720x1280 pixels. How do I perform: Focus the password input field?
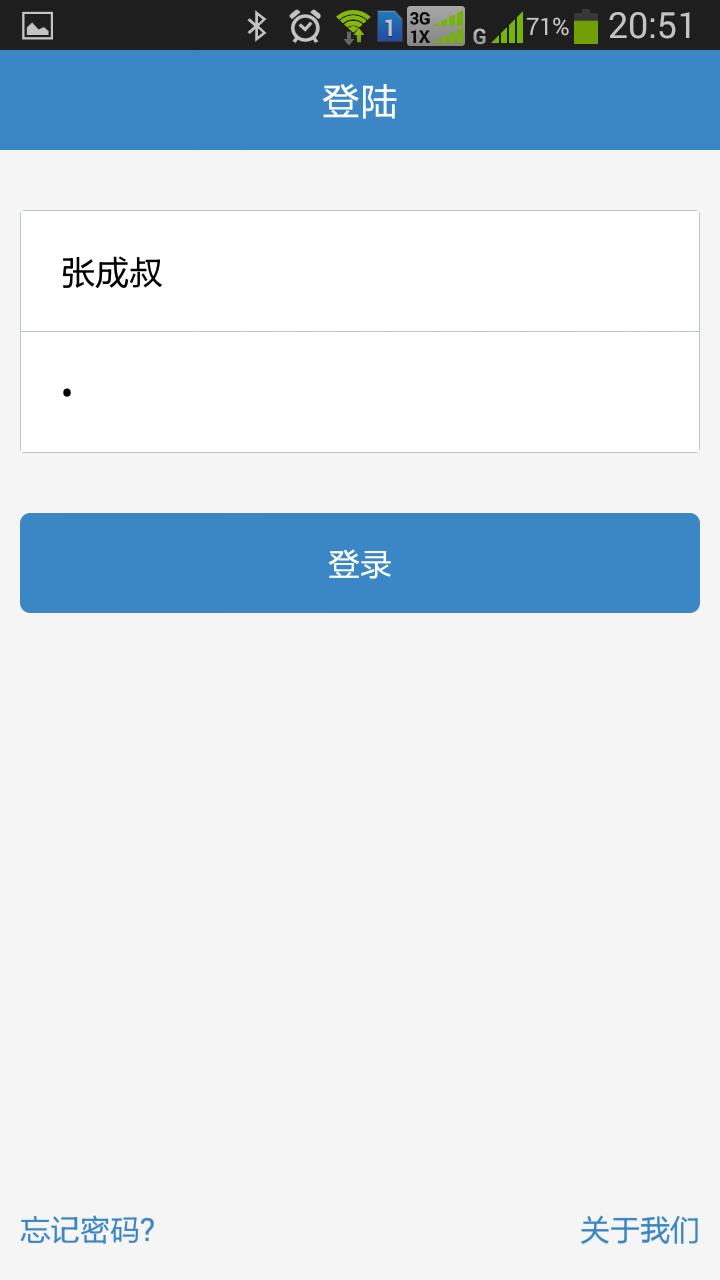coord(360,392)
